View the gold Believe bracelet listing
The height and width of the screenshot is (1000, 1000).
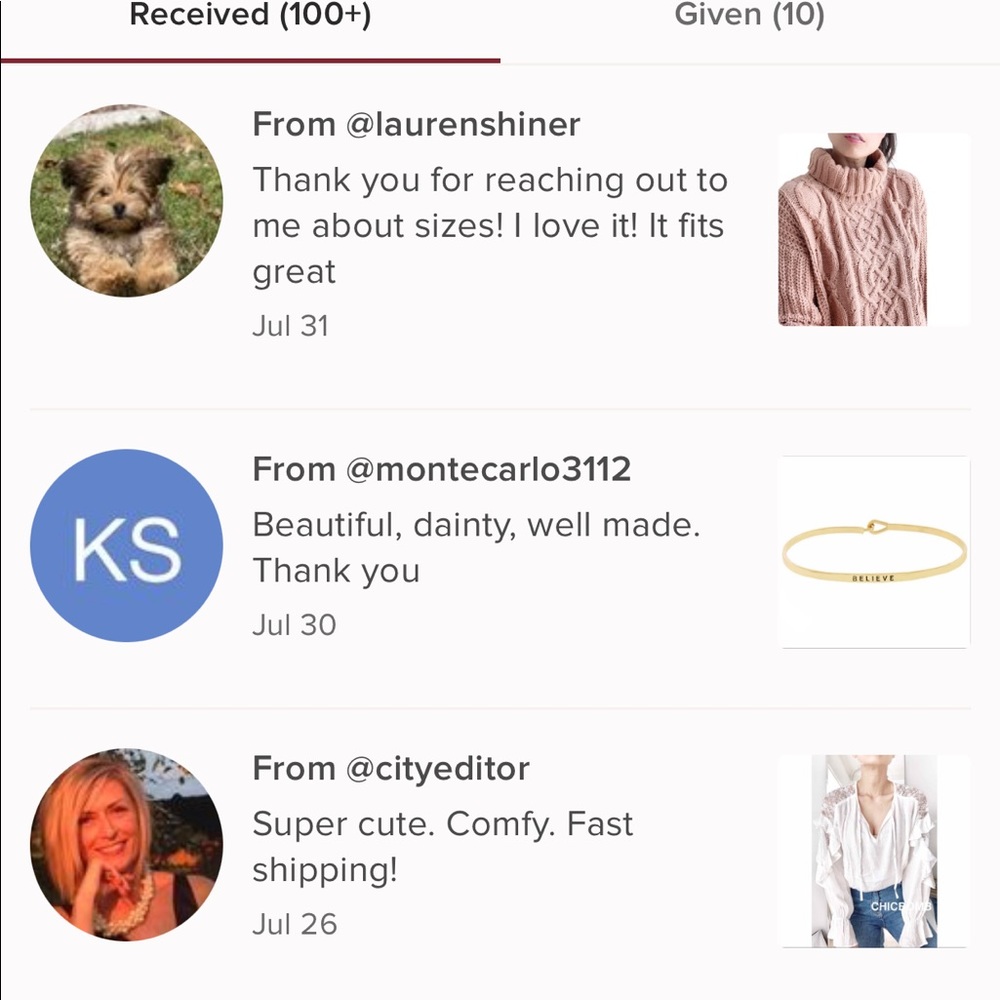pyautogui.click(x=873, y=552)
